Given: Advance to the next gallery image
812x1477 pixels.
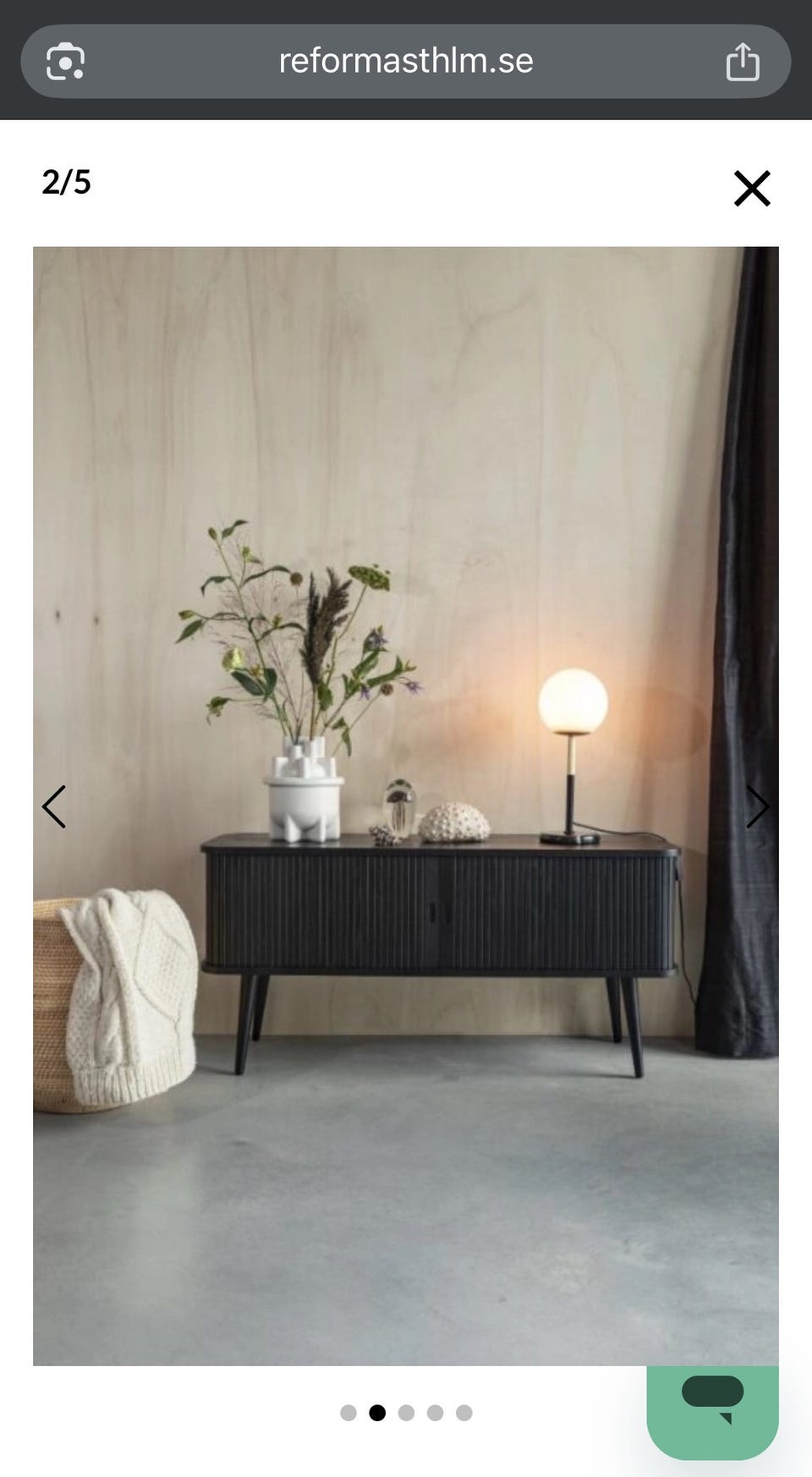Looking at the screenshot, I should 757,807.
